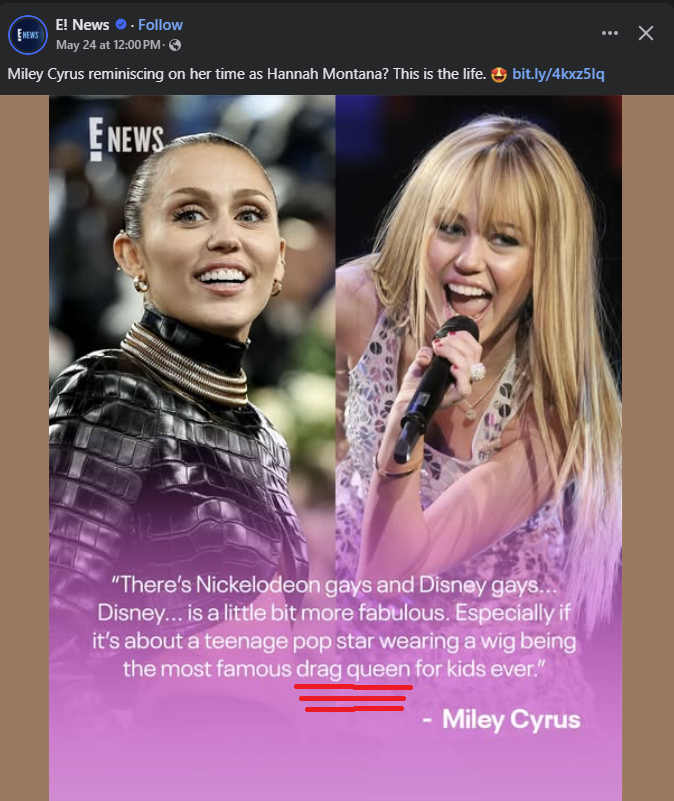This screenshot has height=801, width=674.
Task: Close the post view
Action: 646,33
